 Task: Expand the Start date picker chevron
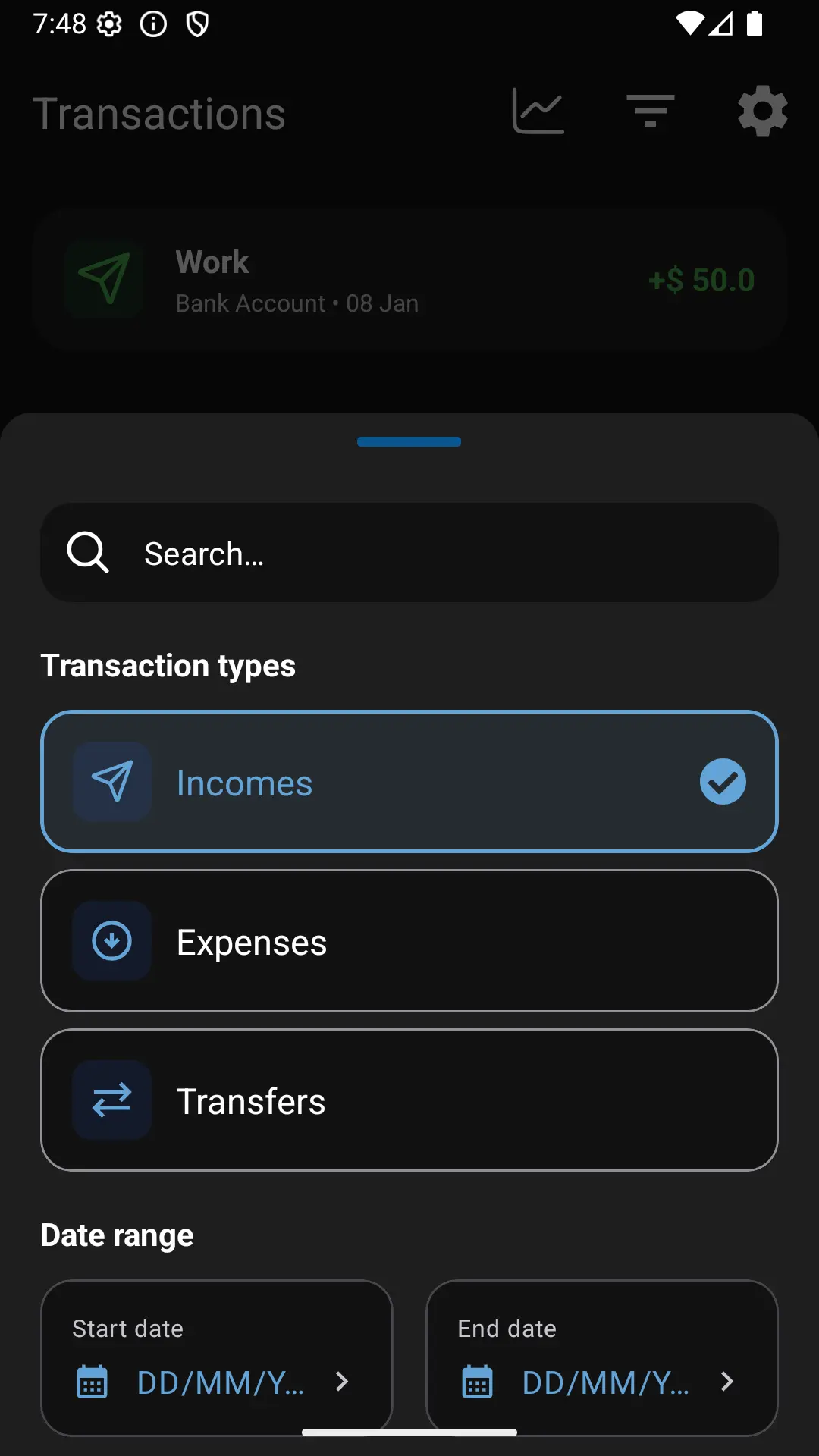342,1382
